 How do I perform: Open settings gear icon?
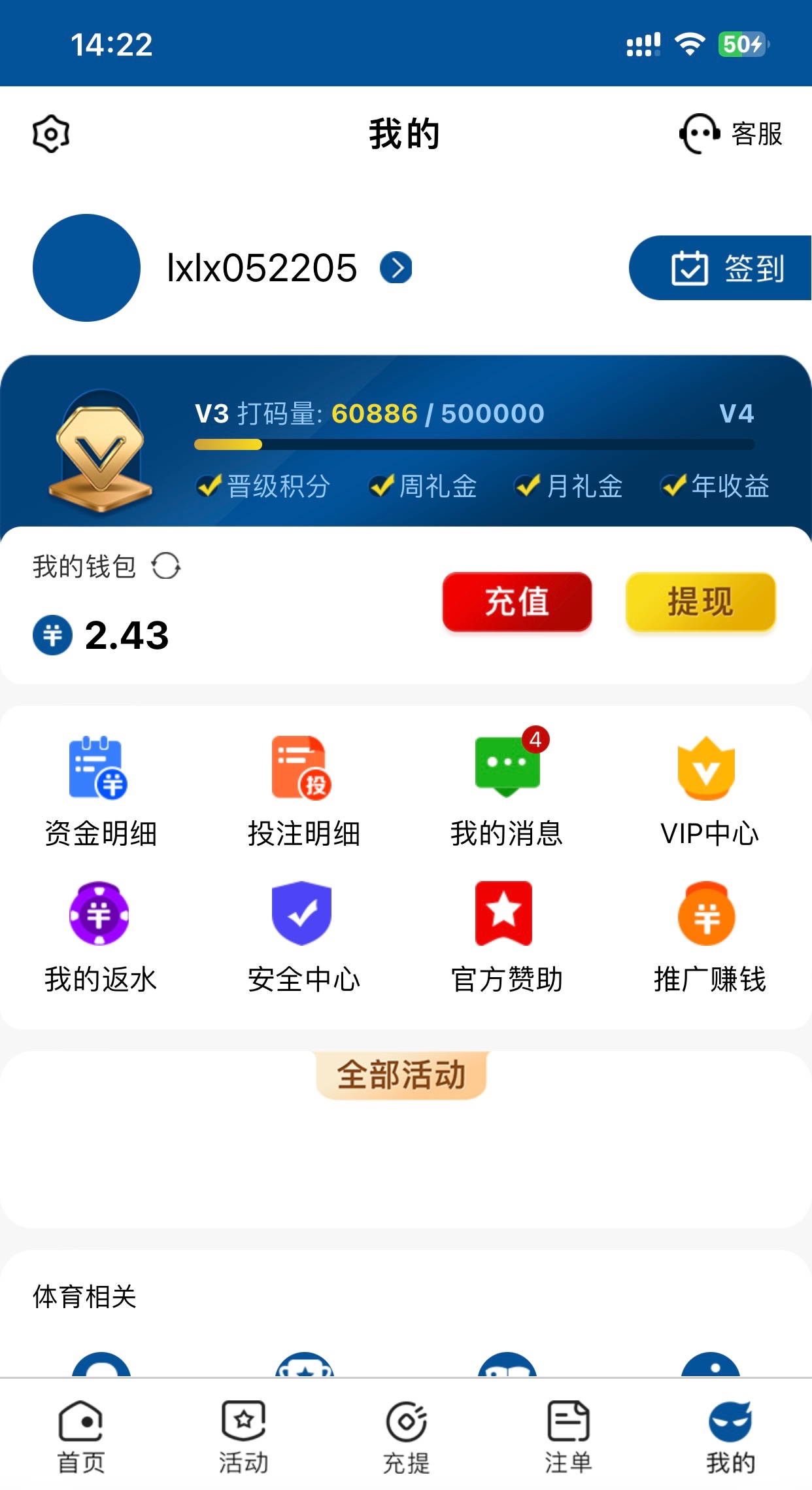pyautogui.click(x=51, y=134)
